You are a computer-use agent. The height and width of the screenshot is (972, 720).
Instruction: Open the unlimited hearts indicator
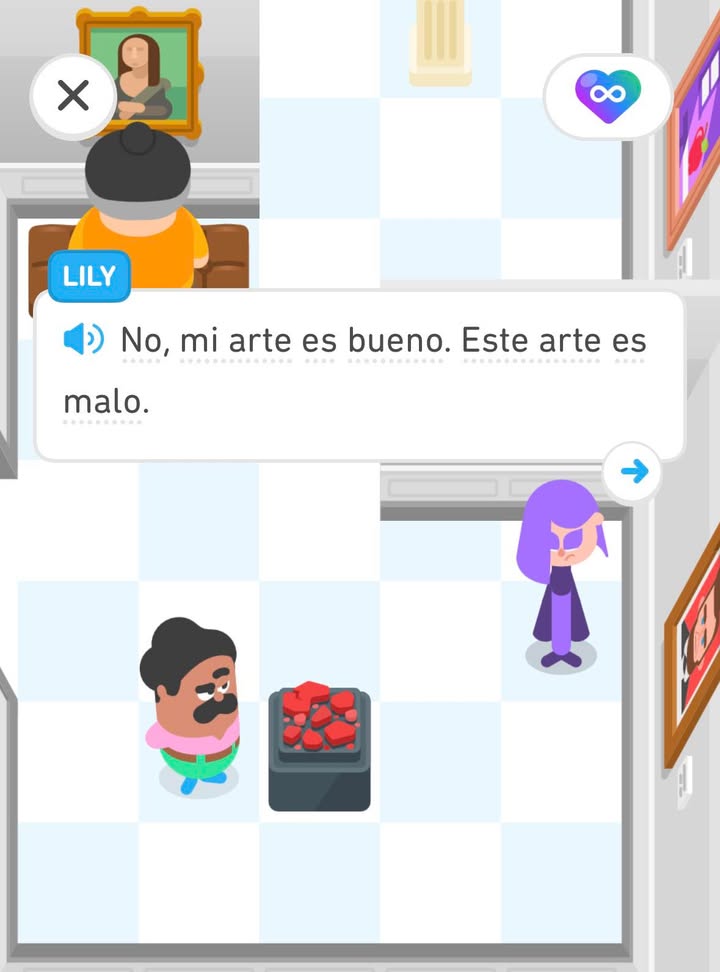click(x=607, y=96)
